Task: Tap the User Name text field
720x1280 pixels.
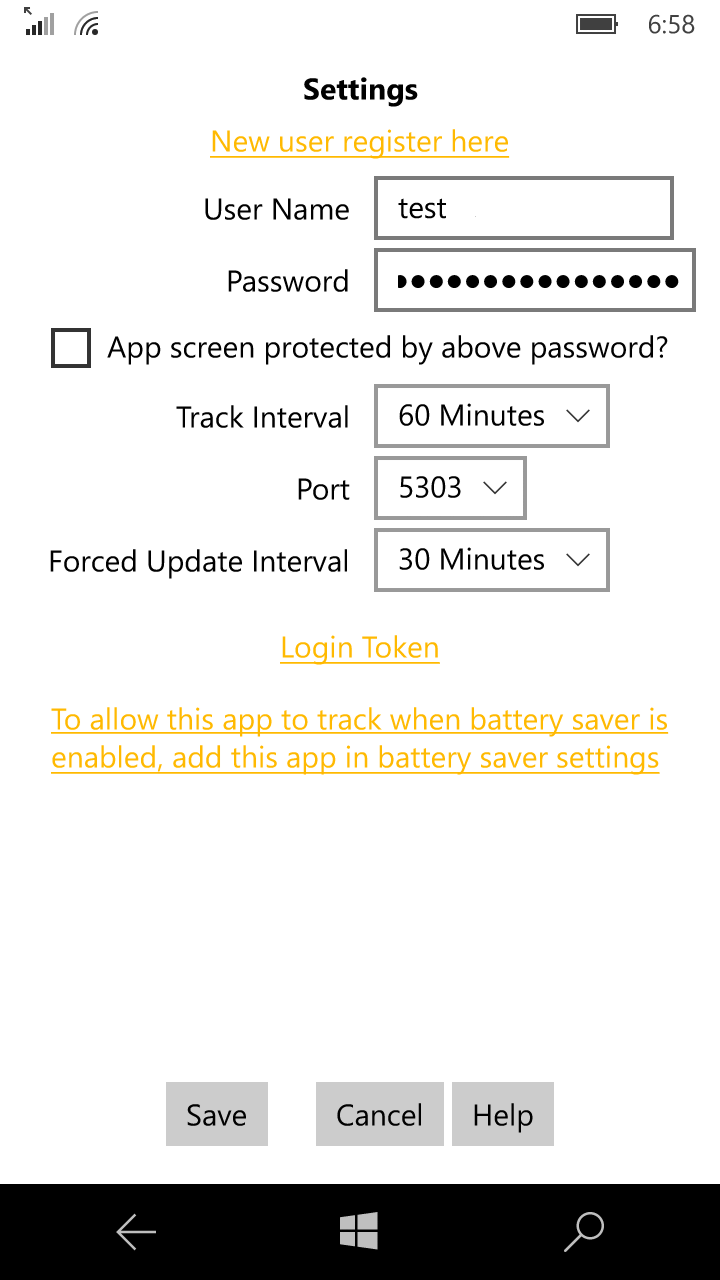Action: (523, 209)
